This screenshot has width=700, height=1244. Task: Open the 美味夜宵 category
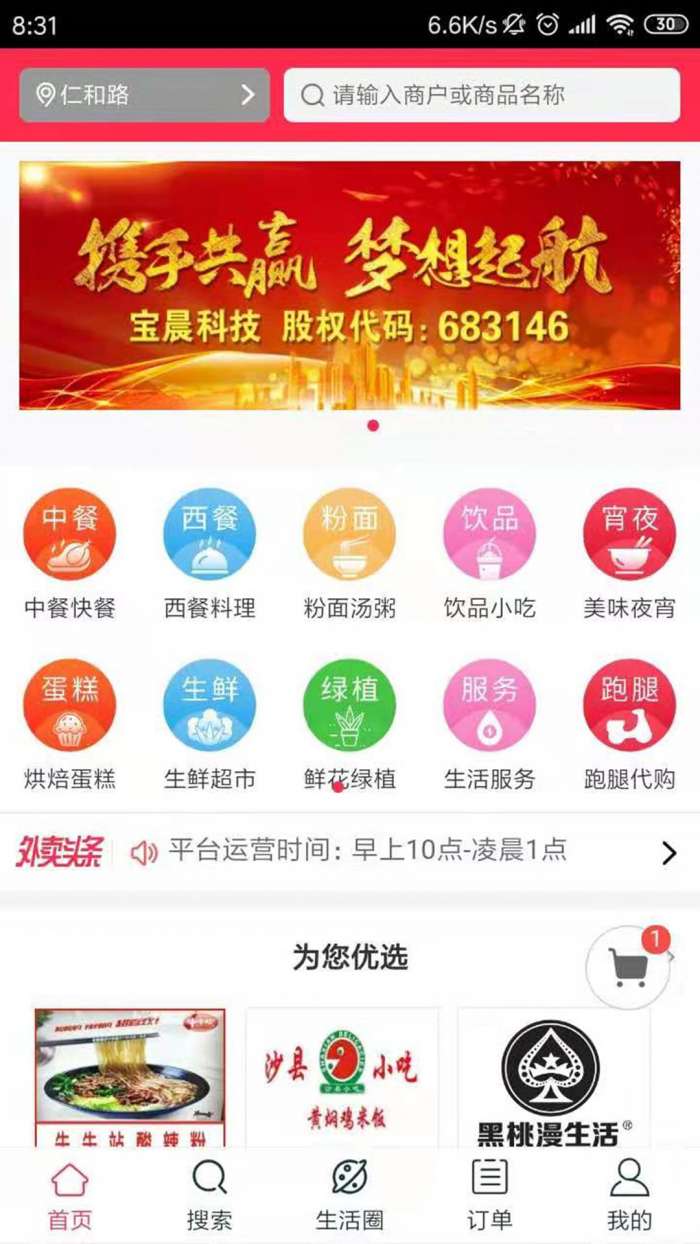point(629,552)
